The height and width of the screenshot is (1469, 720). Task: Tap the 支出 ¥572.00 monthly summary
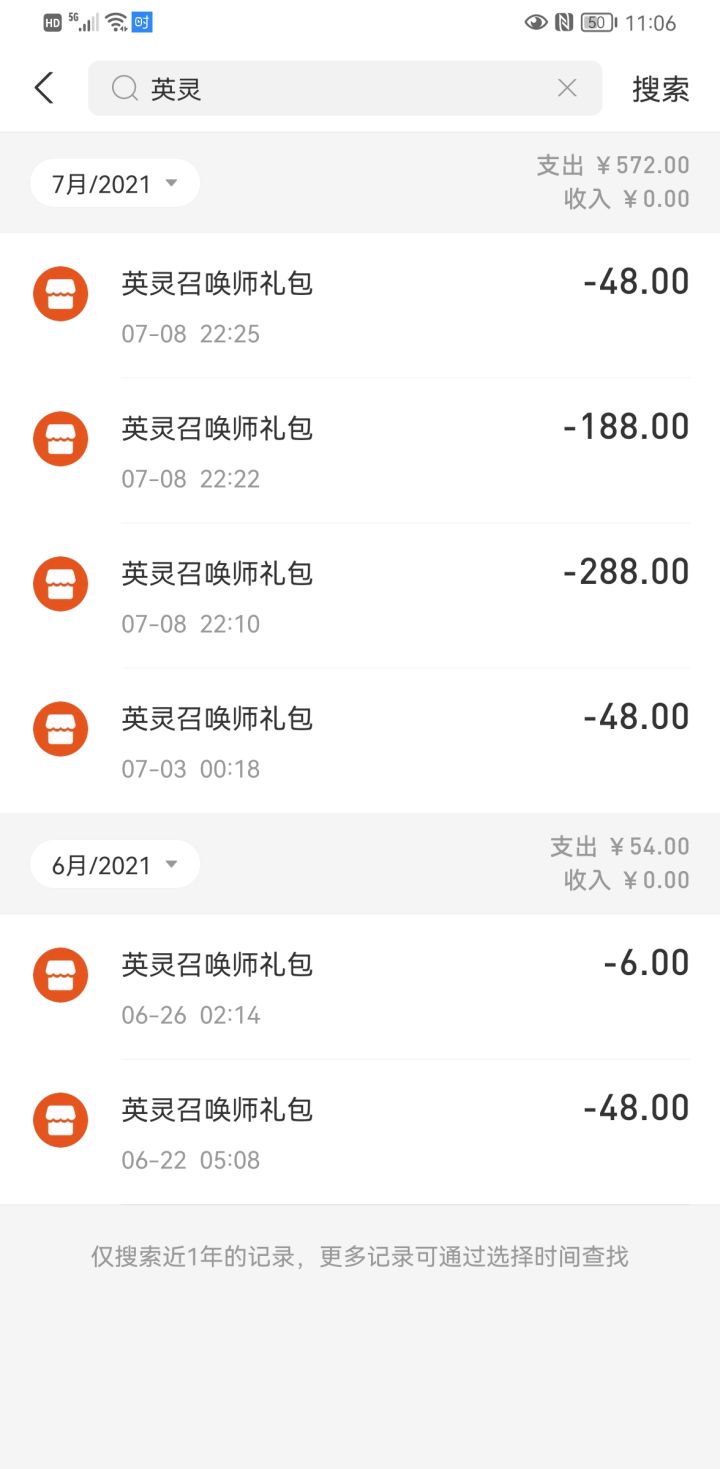tap(614, 165)
